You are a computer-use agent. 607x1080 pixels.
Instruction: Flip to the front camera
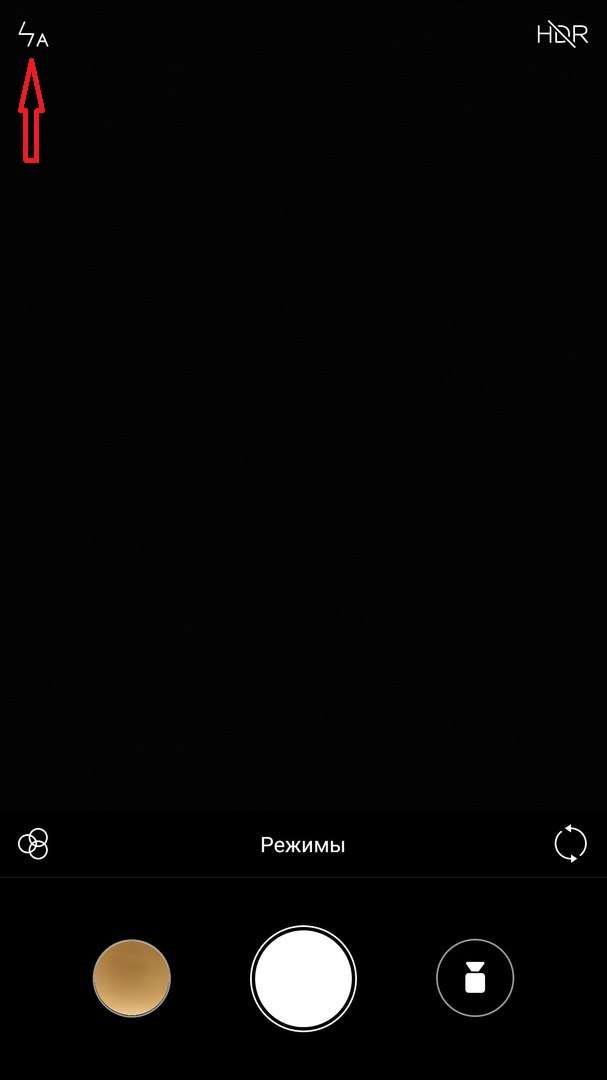coord(570,844)
